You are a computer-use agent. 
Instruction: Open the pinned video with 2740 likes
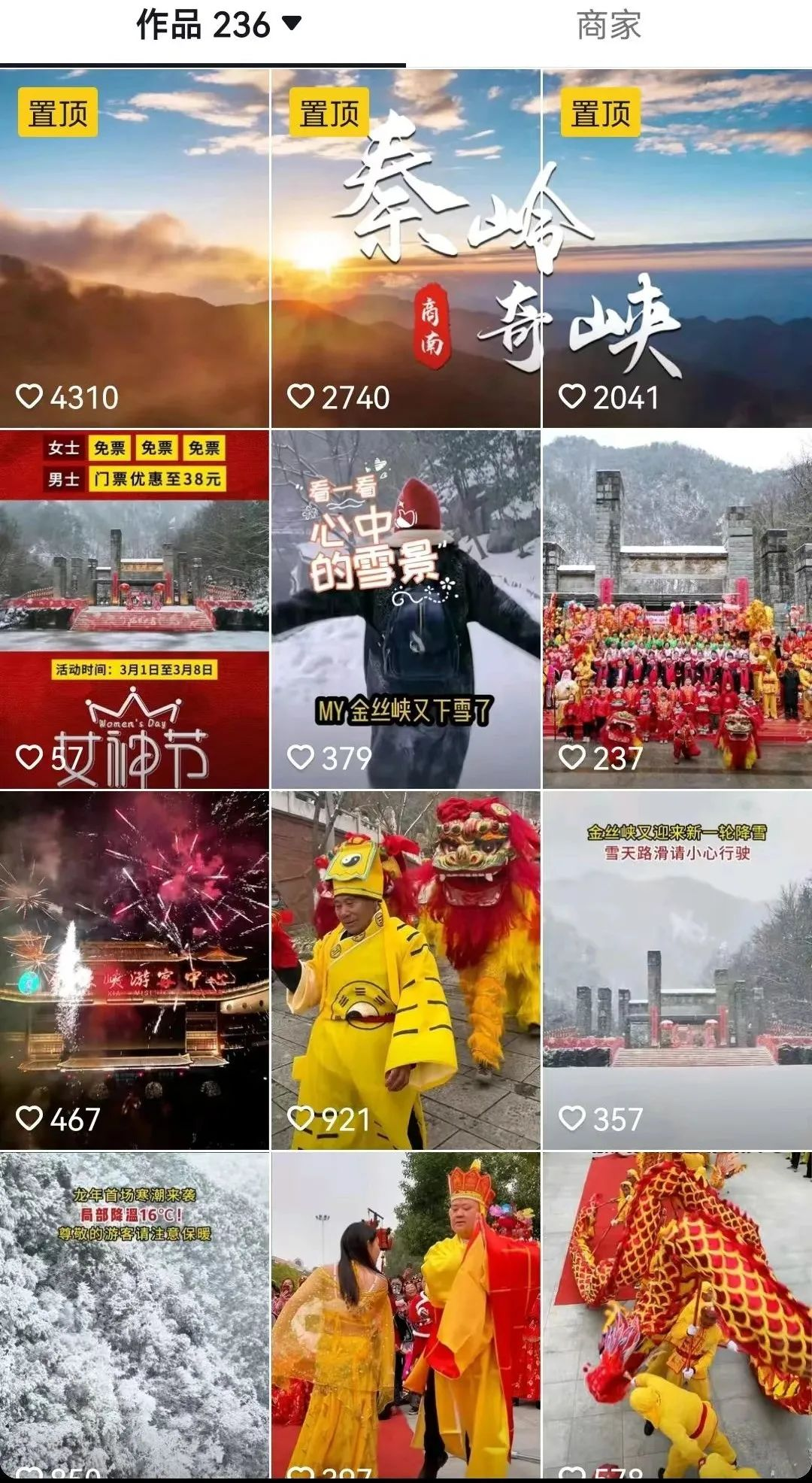coord(405,248)
